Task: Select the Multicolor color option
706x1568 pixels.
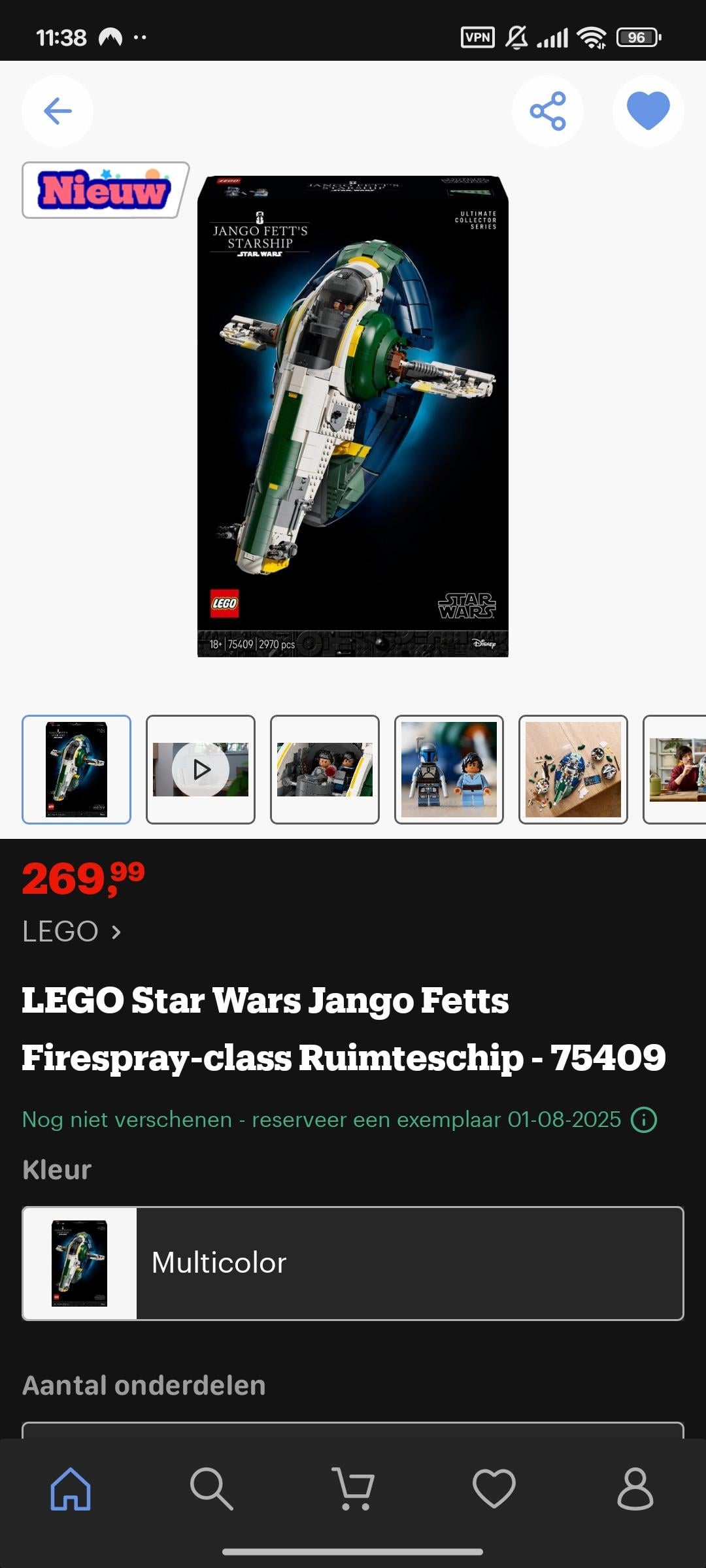Action: coord(353,1263)
